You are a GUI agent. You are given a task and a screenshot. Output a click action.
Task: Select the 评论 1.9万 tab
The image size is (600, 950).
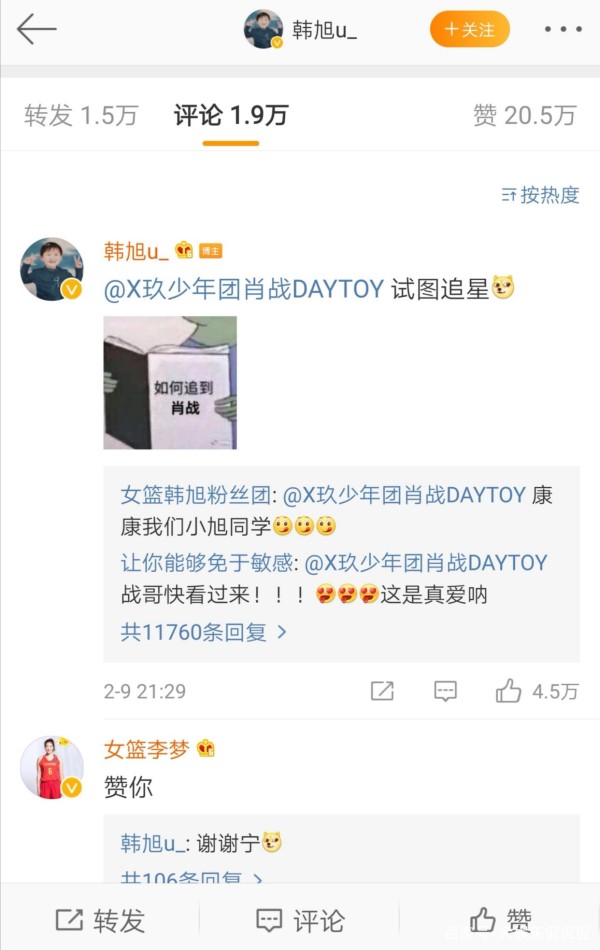[231, 116]
